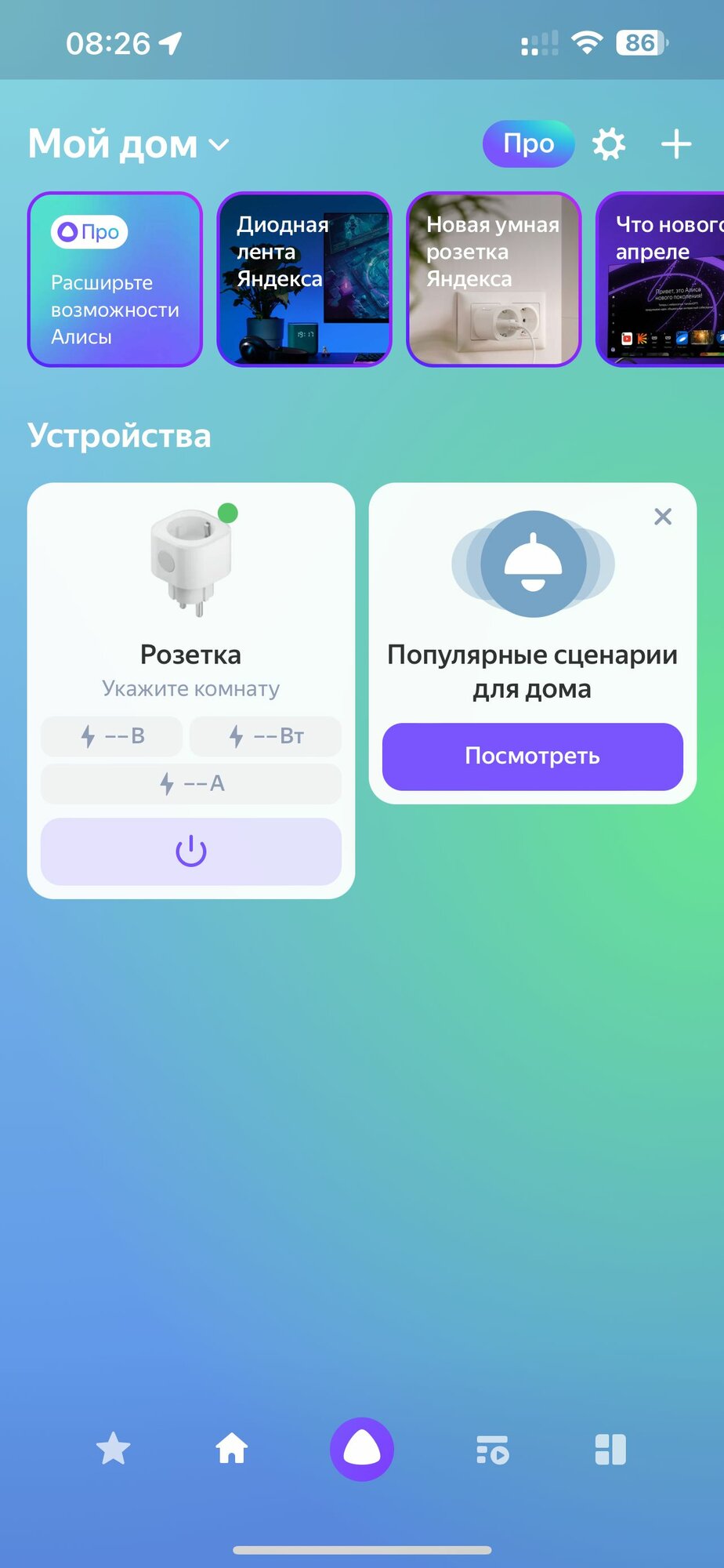Add a new device with plus icon

675,144
